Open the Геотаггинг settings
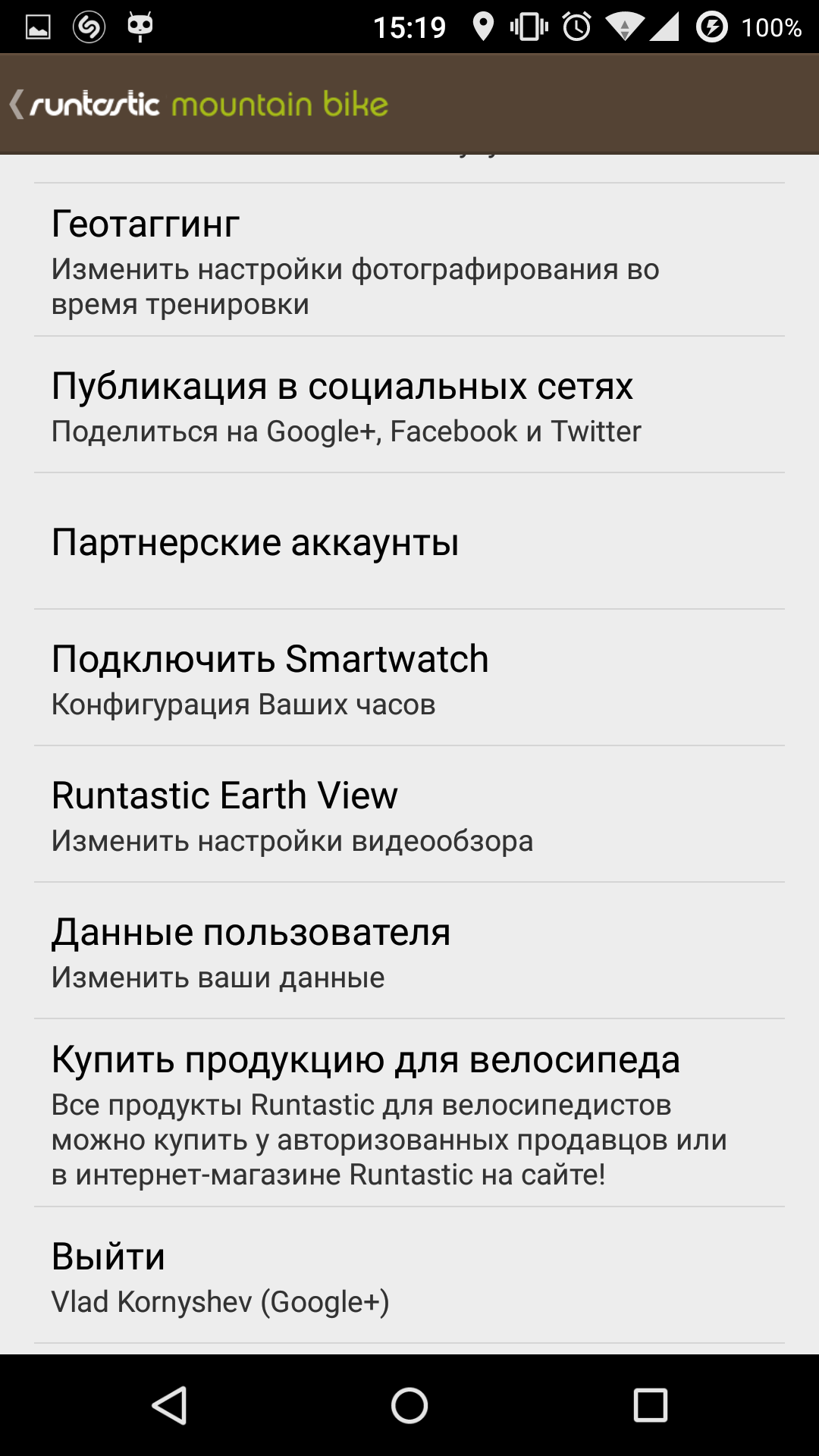 click(x=409, y=260)
